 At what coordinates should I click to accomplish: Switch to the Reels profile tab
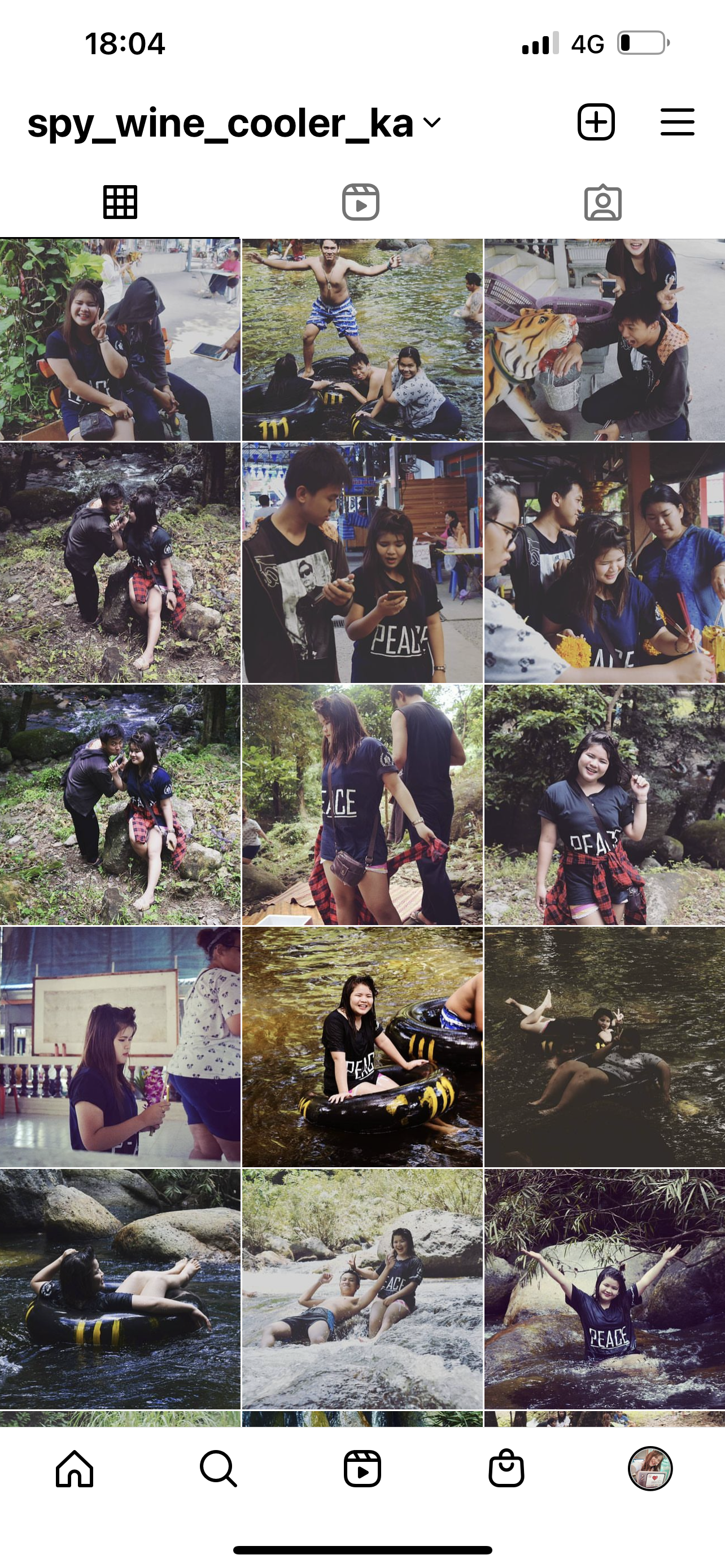click(x=360, y=202)
